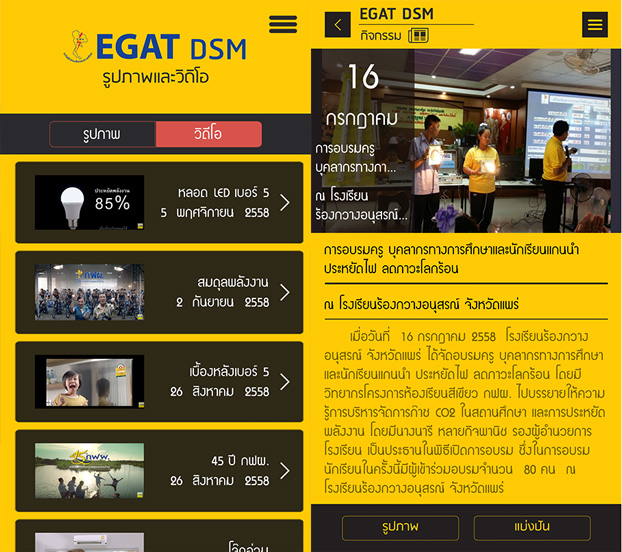Tap the รูปภาพ button next to แบ่งปัน
The height and width of the screenshot is (552, 622).
[400, 527]
